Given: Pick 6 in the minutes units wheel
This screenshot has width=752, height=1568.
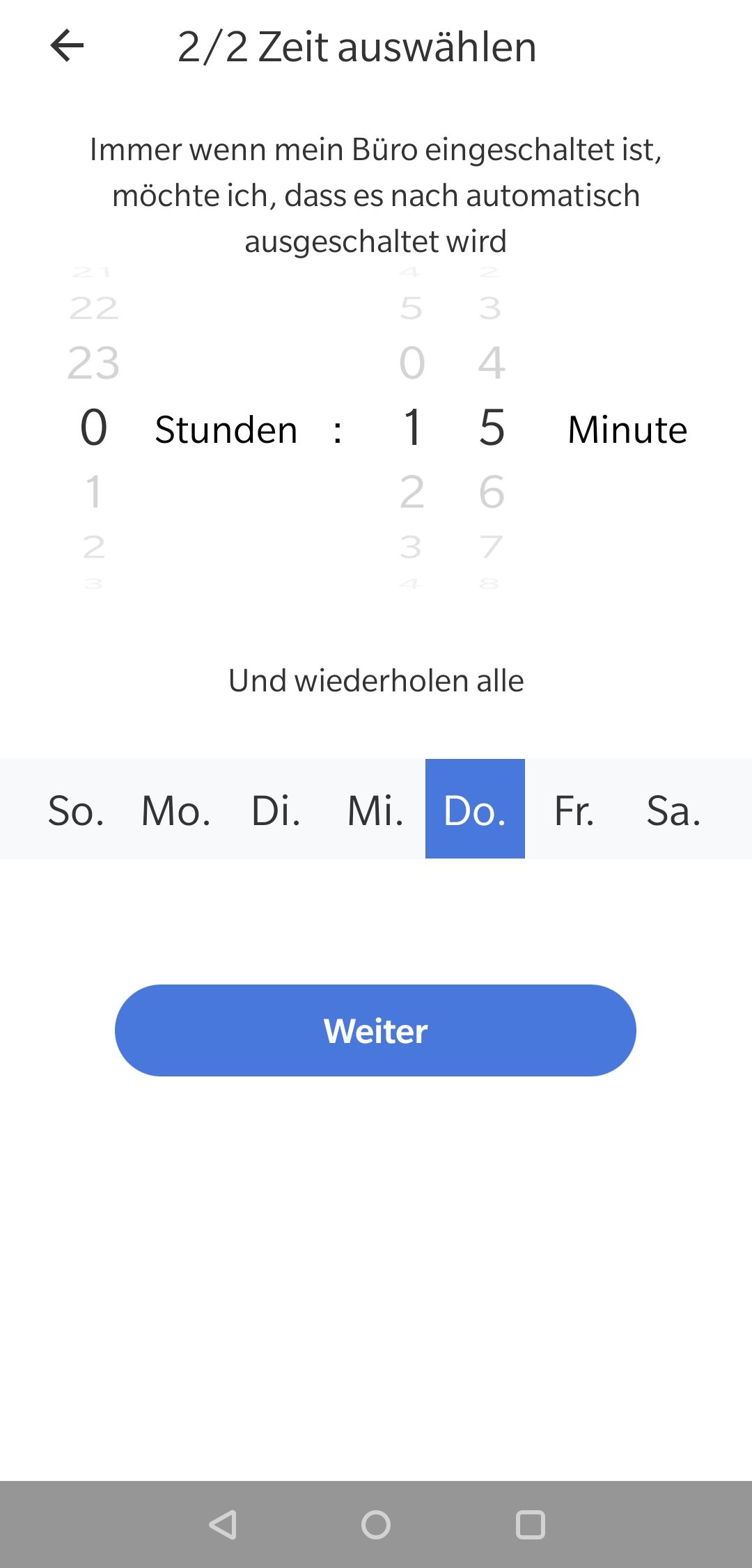Looking at the screenshot, I should (x=492, y=492).
